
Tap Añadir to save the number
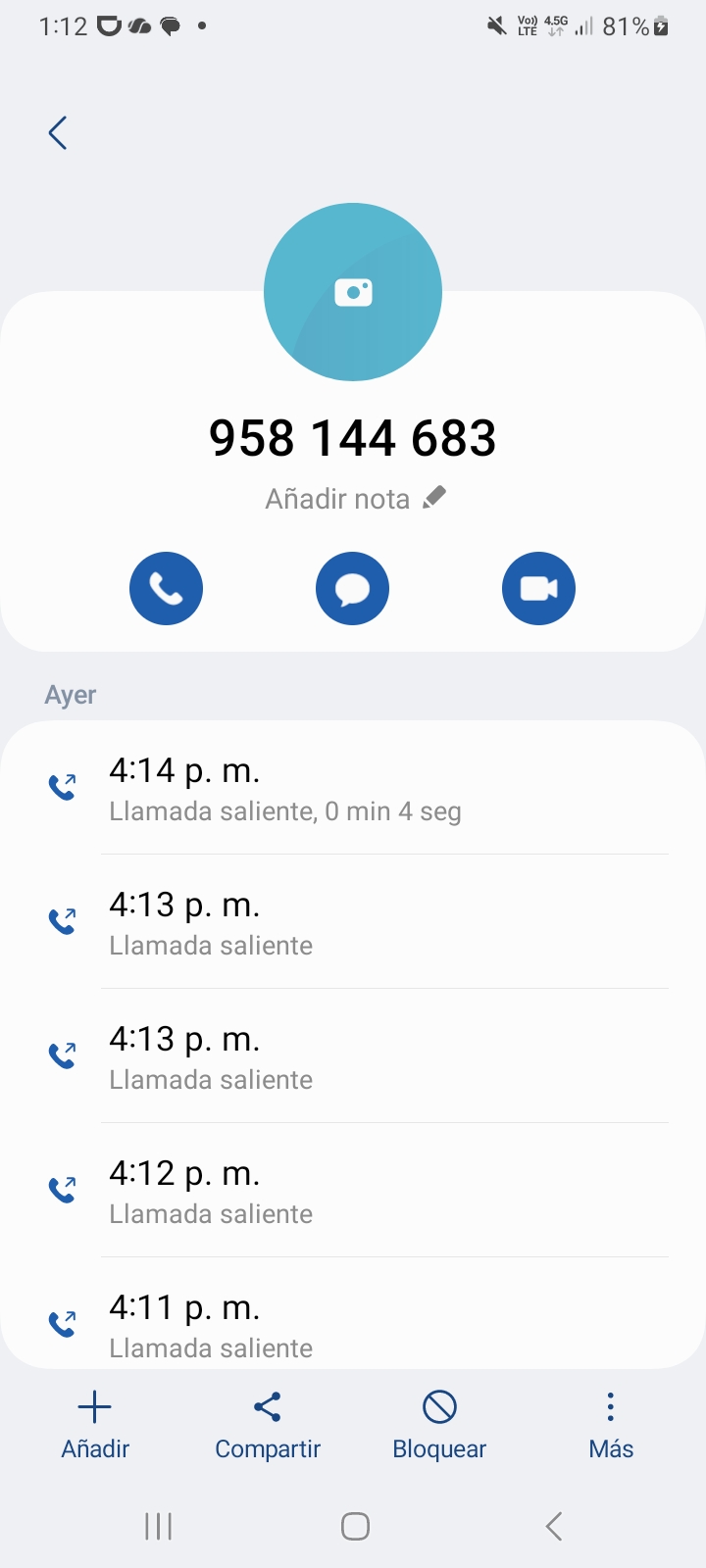click(95, 1425)
